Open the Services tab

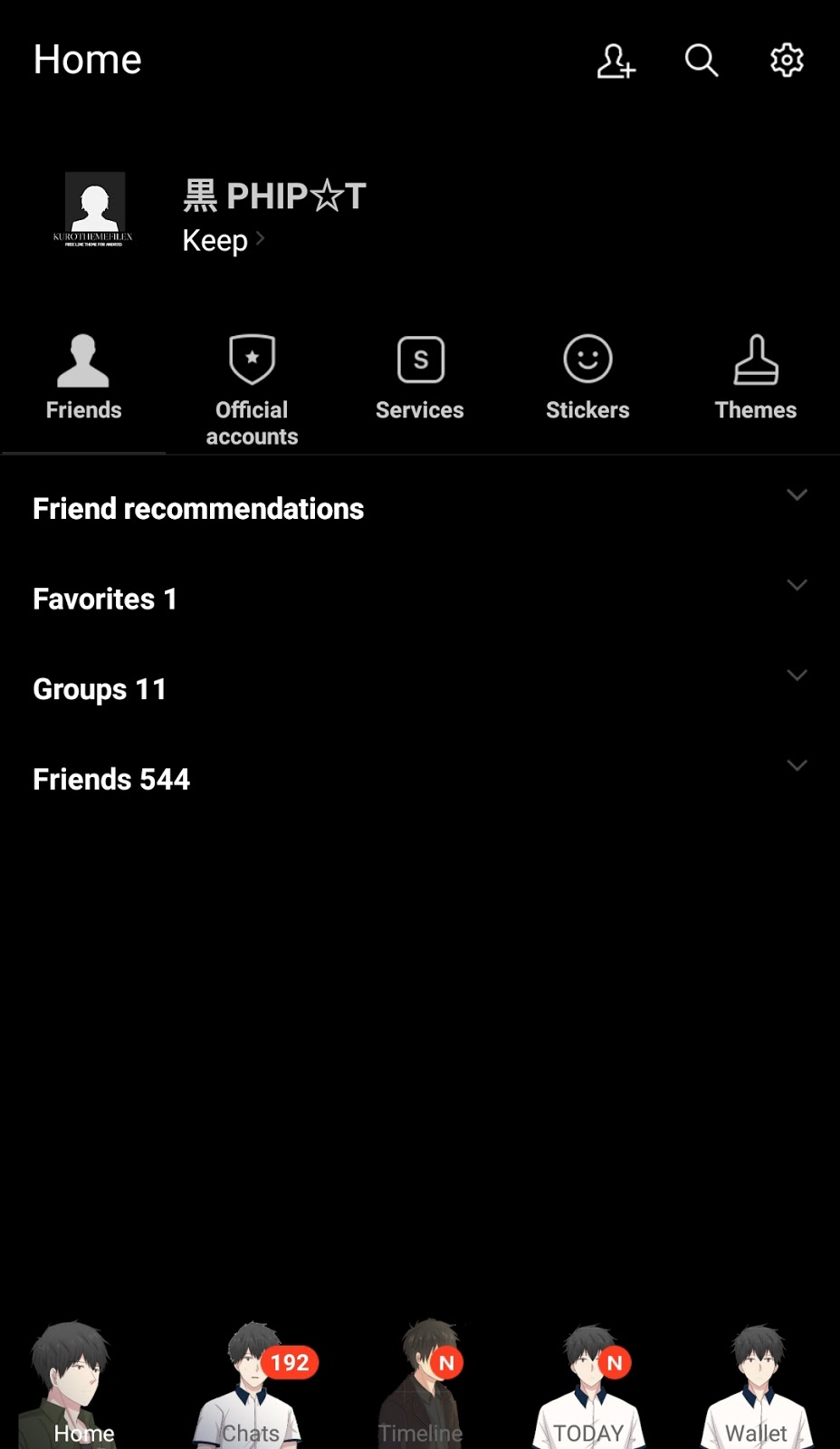point(420,379)
